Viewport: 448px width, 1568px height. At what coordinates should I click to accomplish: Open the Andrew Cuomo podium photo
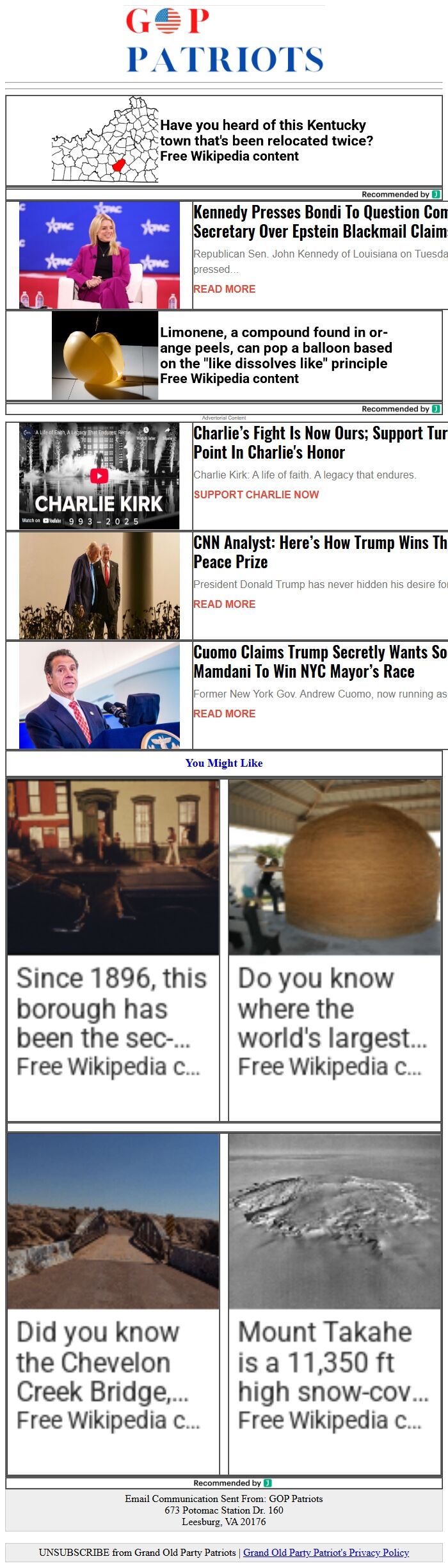99,696
